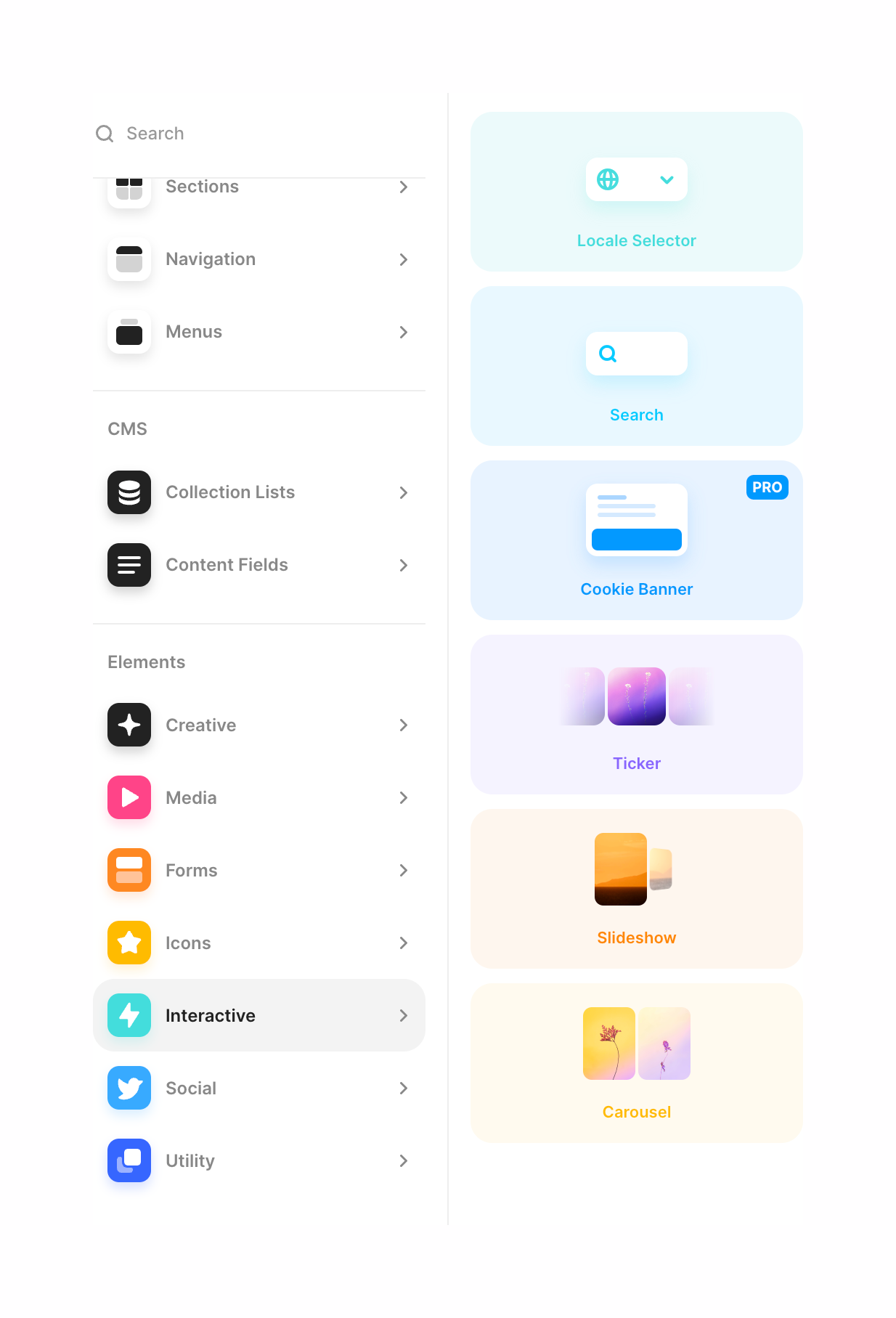
Task: Open the Icons elements category
Action: click(258, 943)
